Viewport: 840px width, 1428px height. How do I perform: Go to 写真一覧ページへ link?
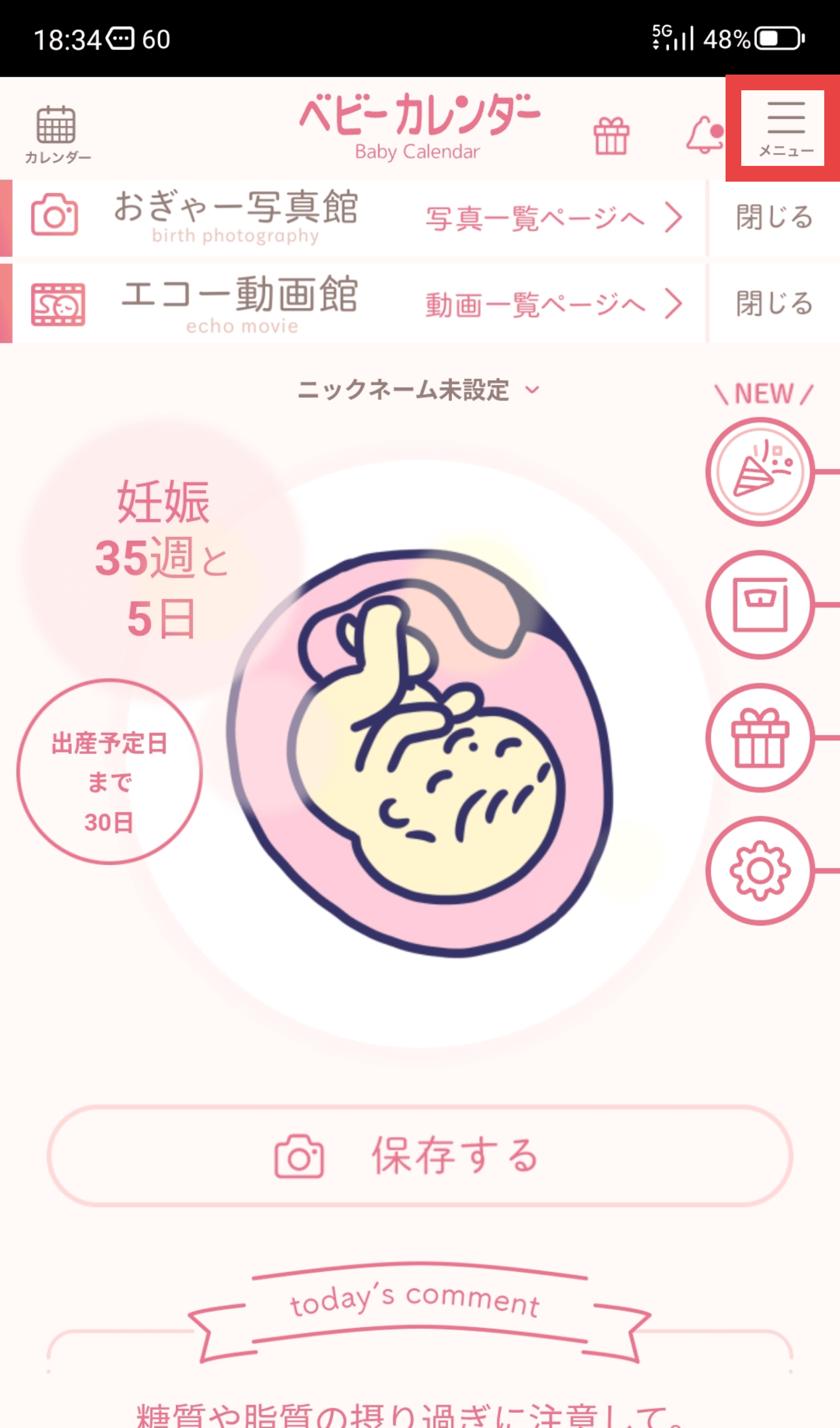553,218
